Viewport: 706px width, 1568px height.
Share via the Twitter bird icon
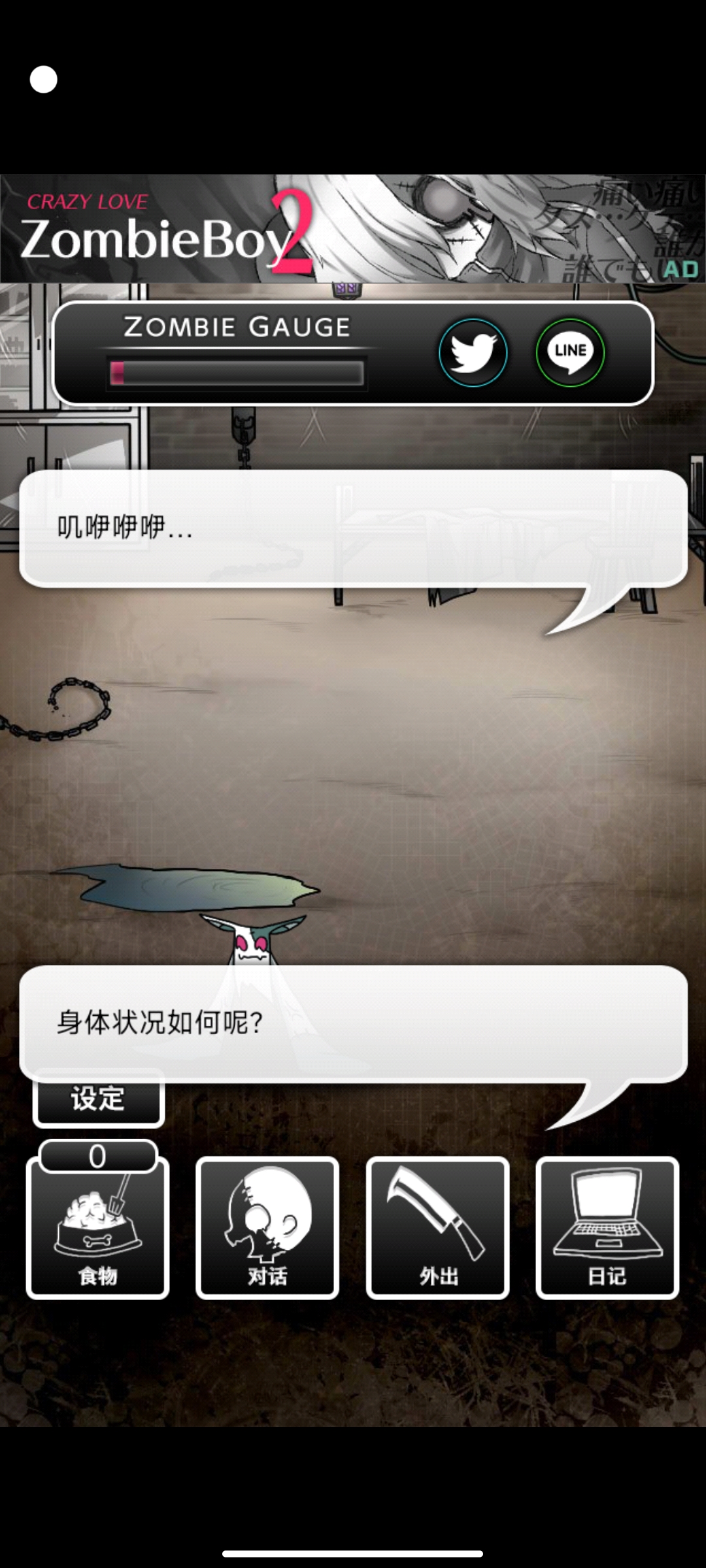(x=473, y=353)
